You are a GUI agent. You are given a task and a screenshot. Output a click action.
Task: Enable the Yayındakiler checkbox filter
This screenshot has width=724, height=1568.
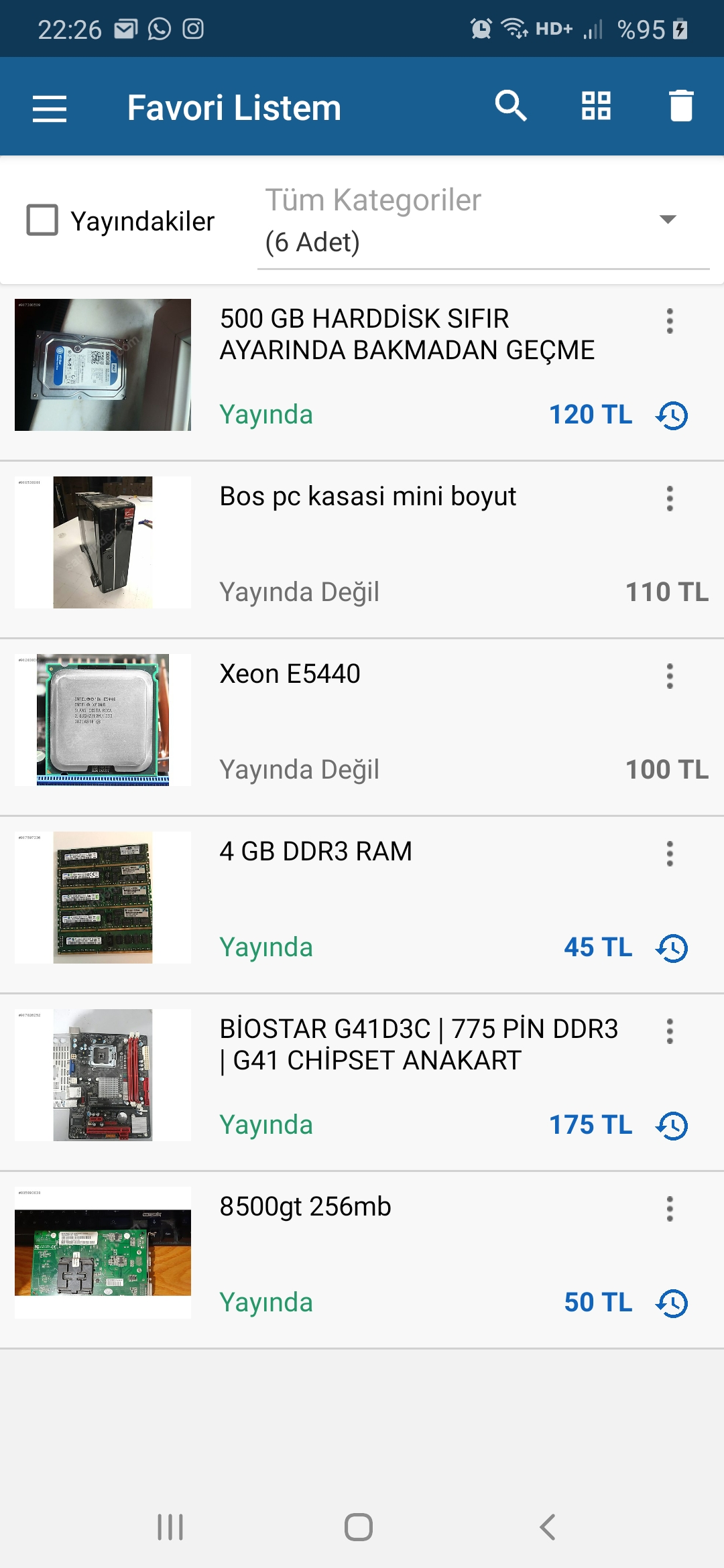[42, 220]
